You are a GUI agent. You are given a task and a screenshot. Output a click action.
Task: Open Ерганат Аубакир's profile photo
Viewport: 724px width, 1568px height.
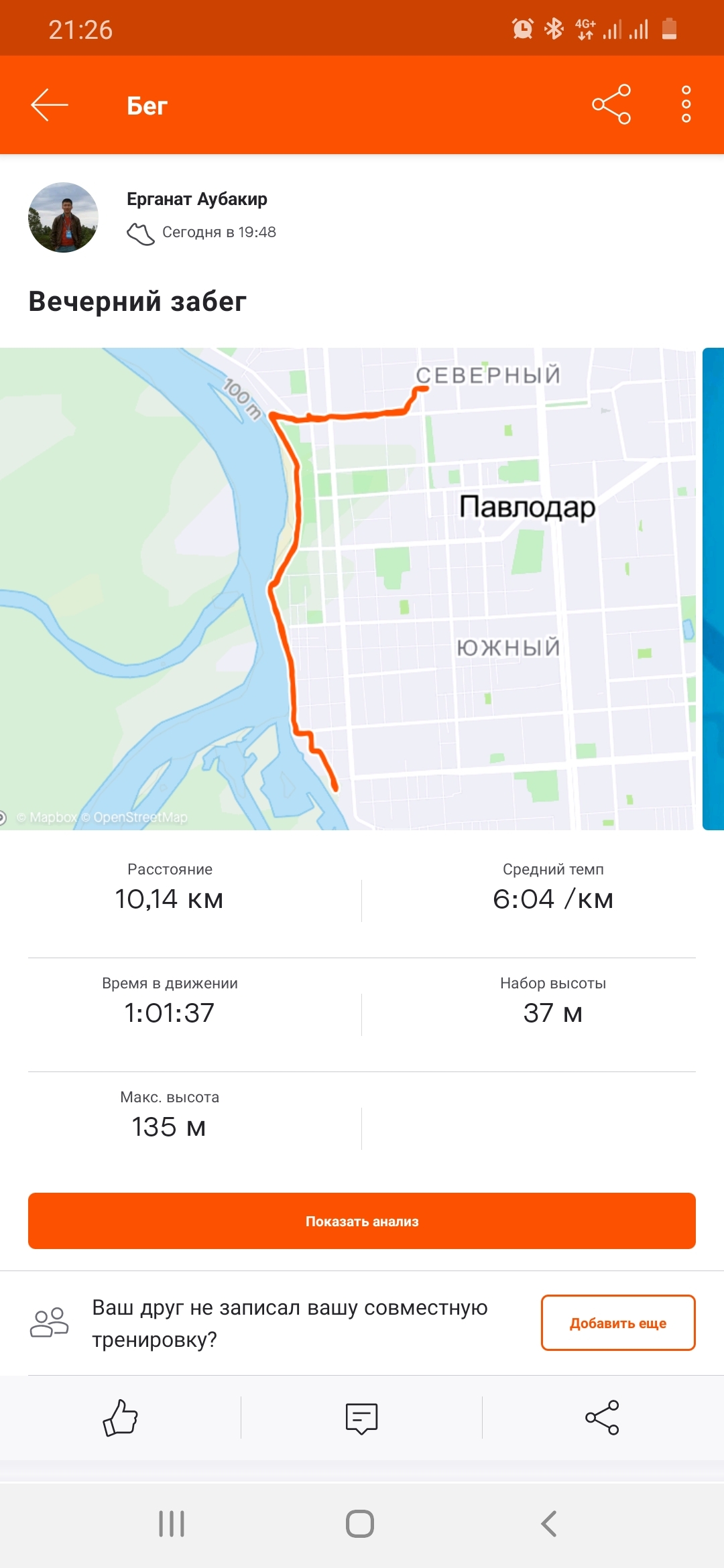coord(63,217)
